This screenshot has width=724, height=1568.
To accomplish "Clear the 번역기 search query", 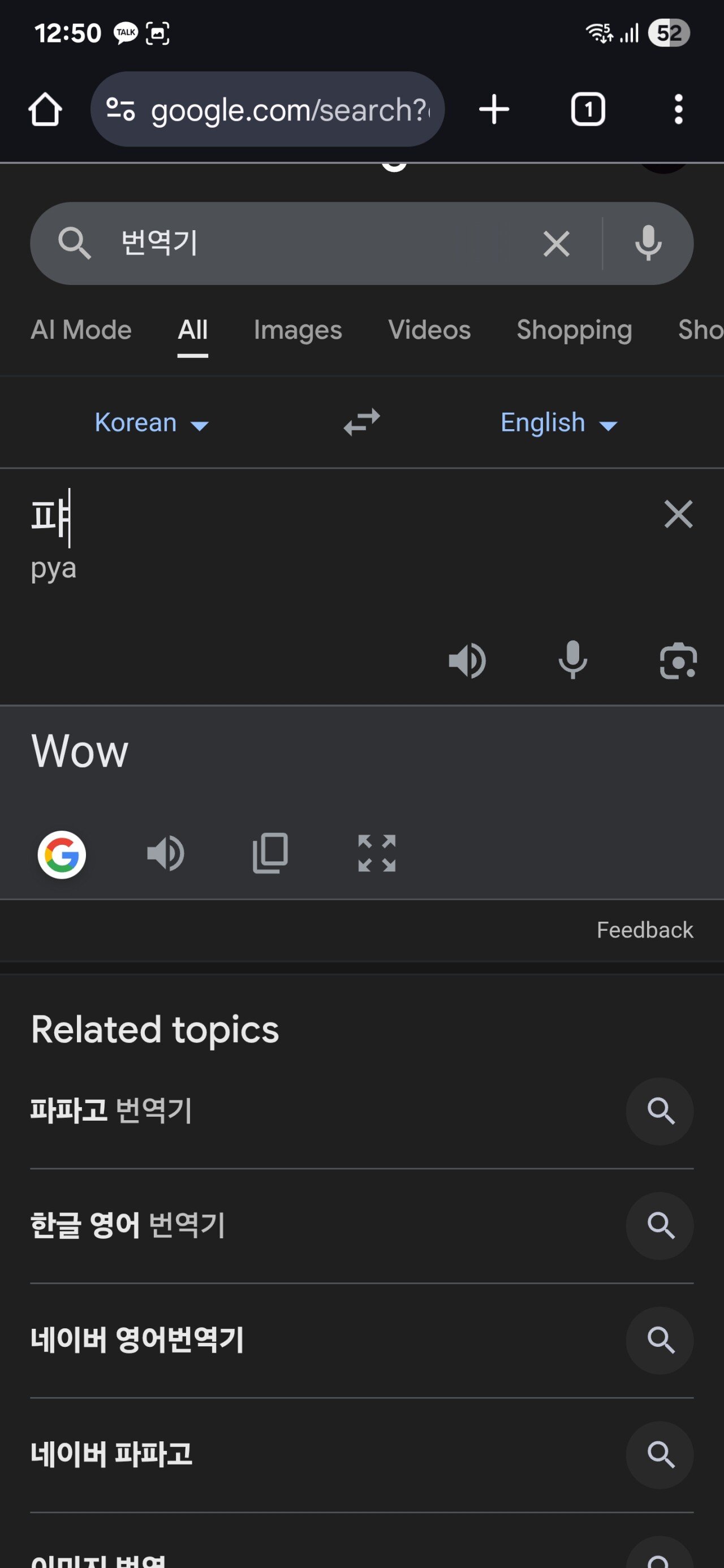I will [x=556, y=244].
